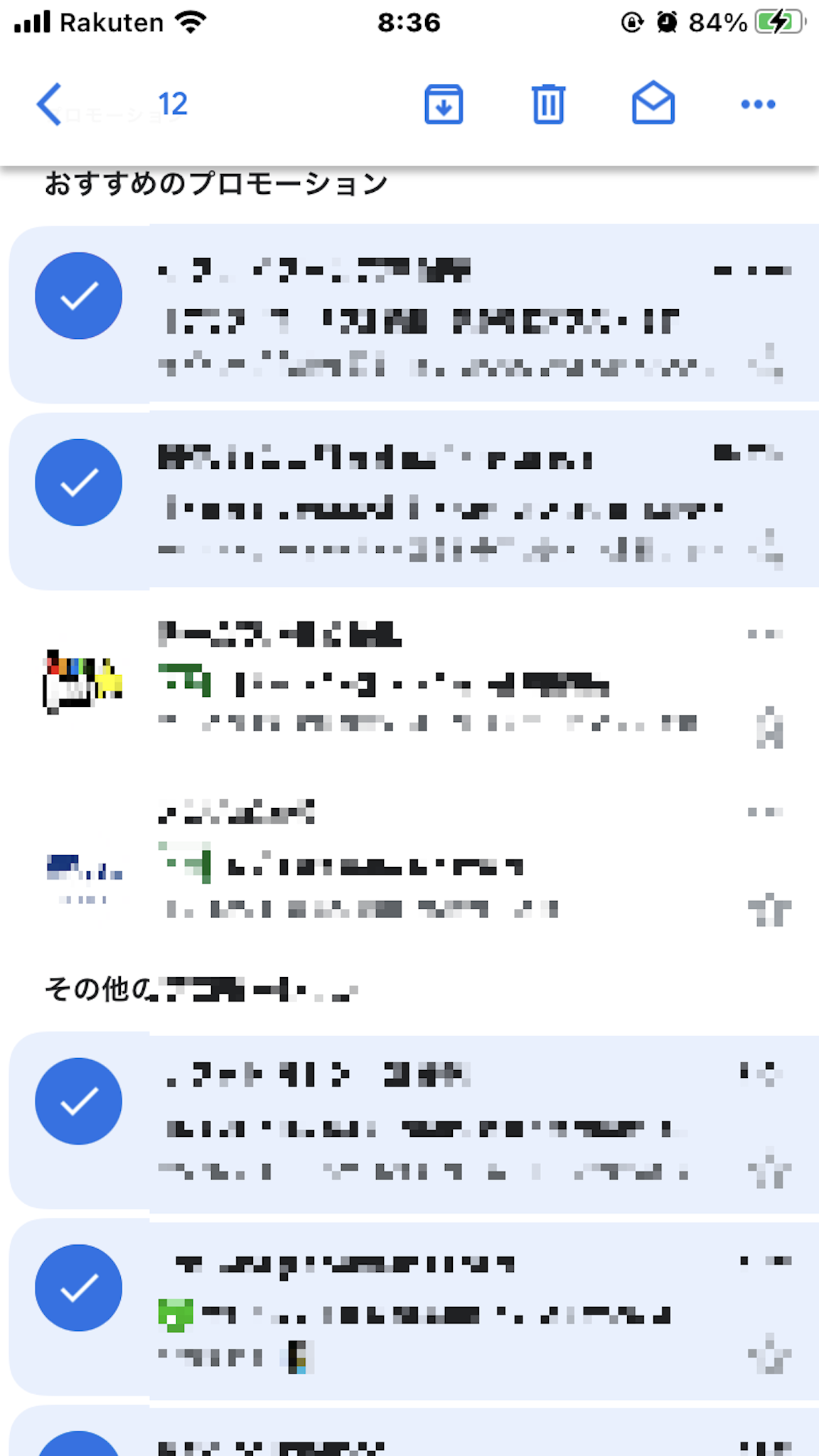Archive the 12 selected emails

pyautogui.click(x=444, y=104)
